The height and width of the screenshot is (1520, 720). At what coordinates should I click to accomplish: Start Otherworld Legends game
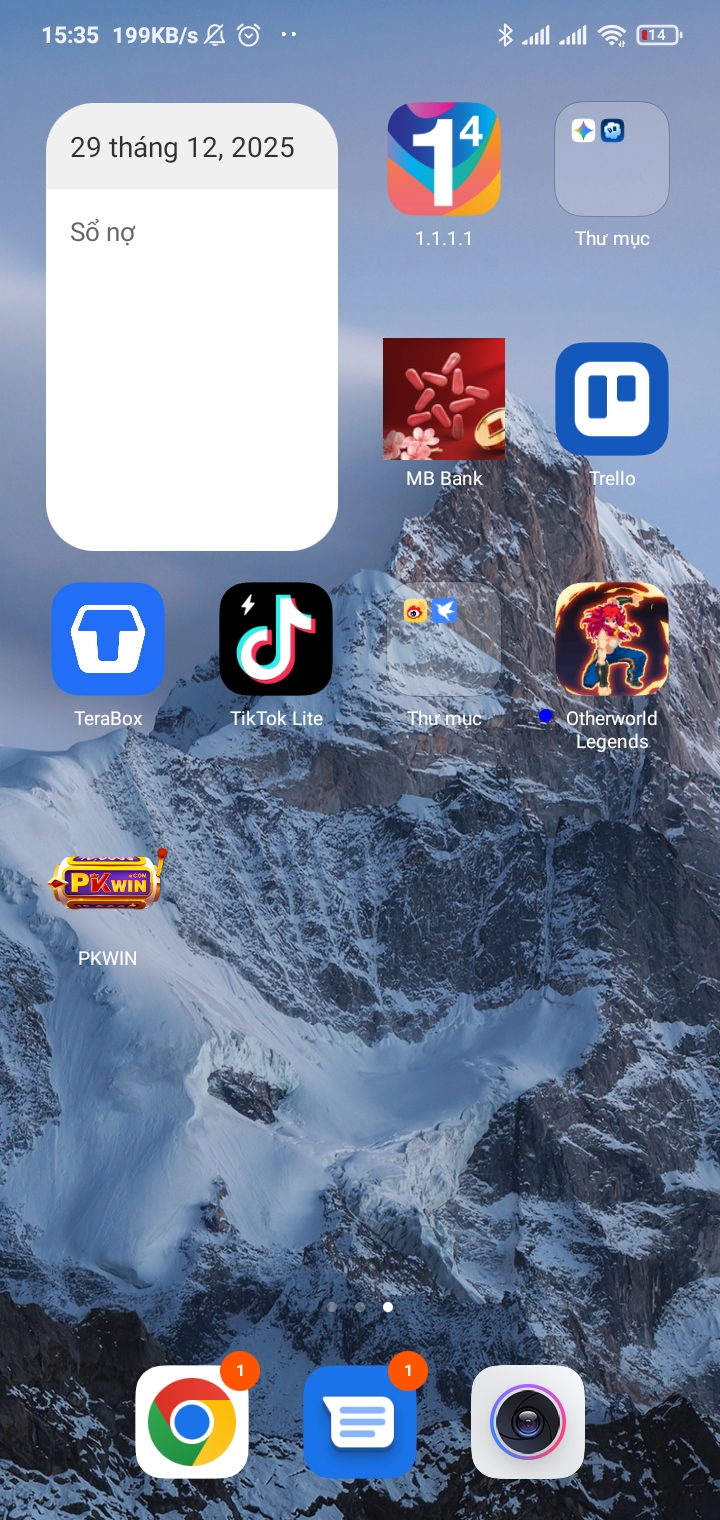click(612, 639)
